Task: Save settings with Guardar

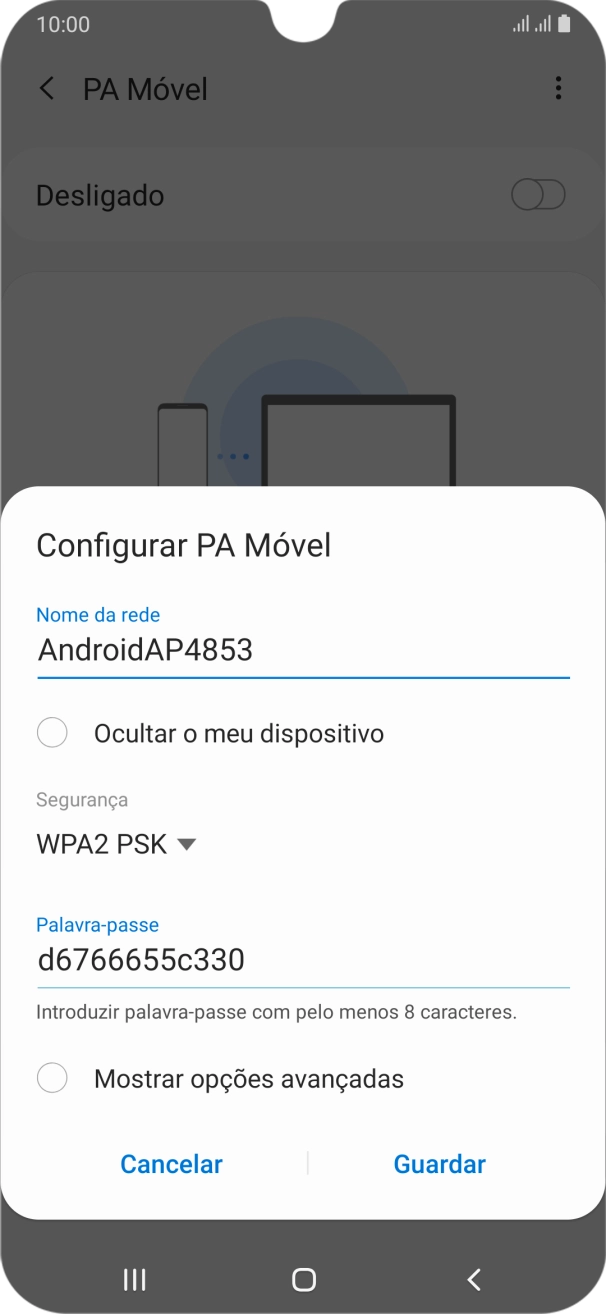Action: pyautogui.click(x=439, y=1164)
